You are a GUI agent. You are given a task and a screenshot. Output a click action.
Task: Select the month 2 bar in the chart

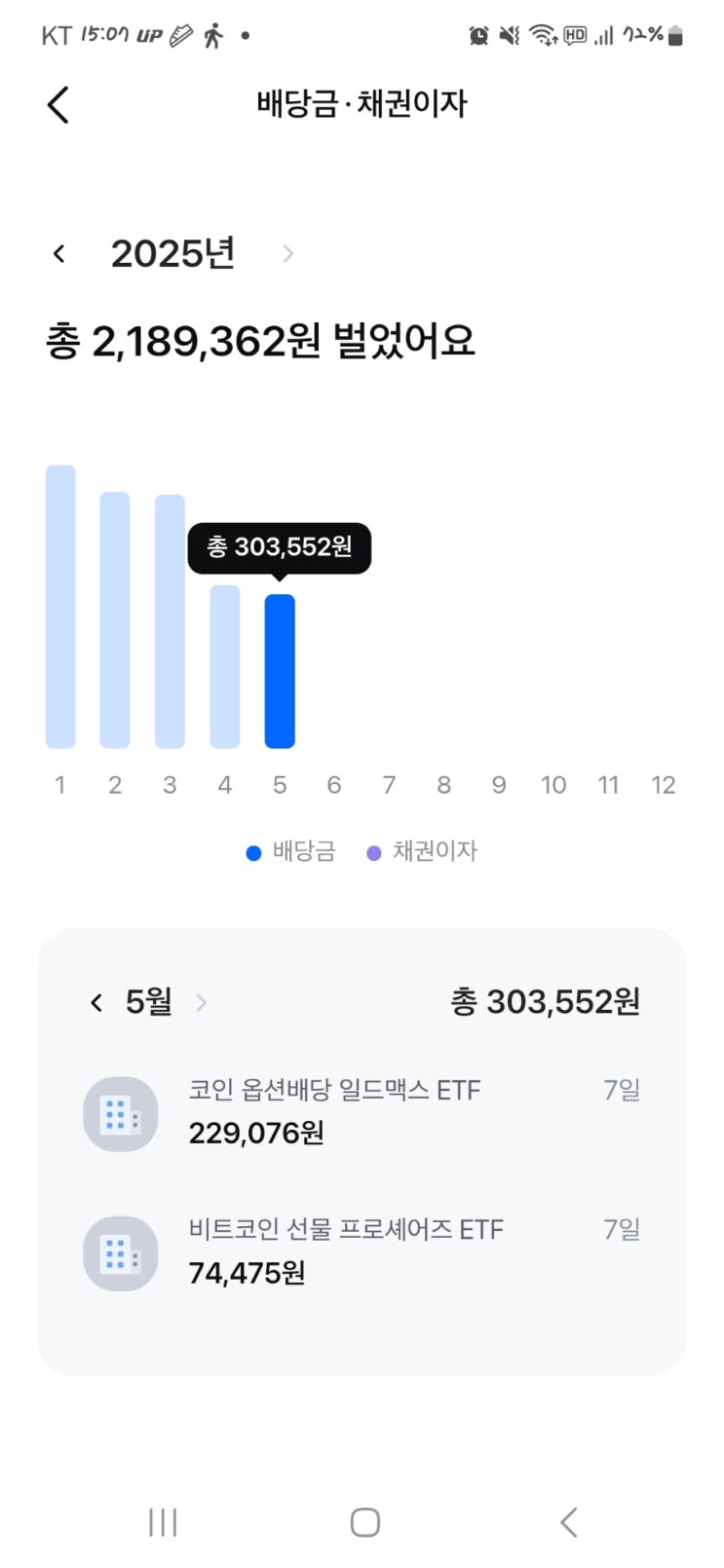[x=115, y=619]
